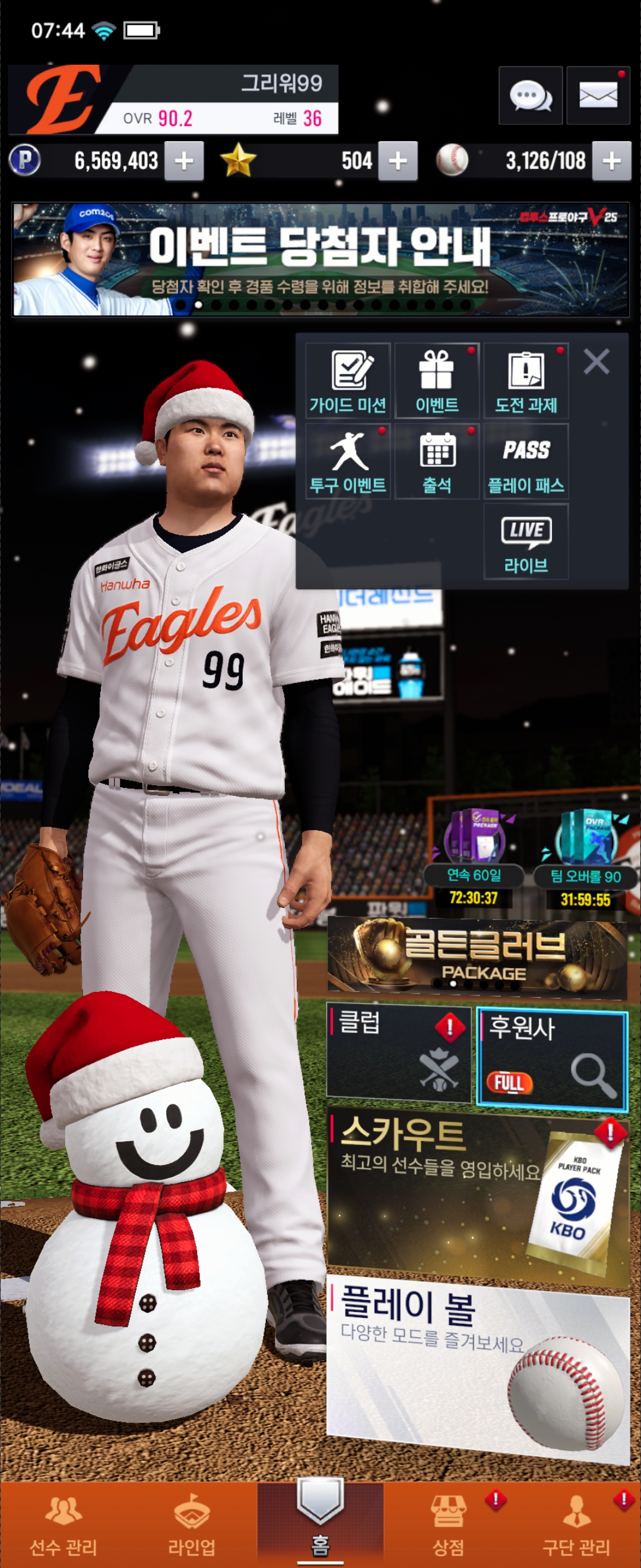641x1568 pixels.
Task: Open 플레이 볼 game modes
Action: [x=477, y=1370]
